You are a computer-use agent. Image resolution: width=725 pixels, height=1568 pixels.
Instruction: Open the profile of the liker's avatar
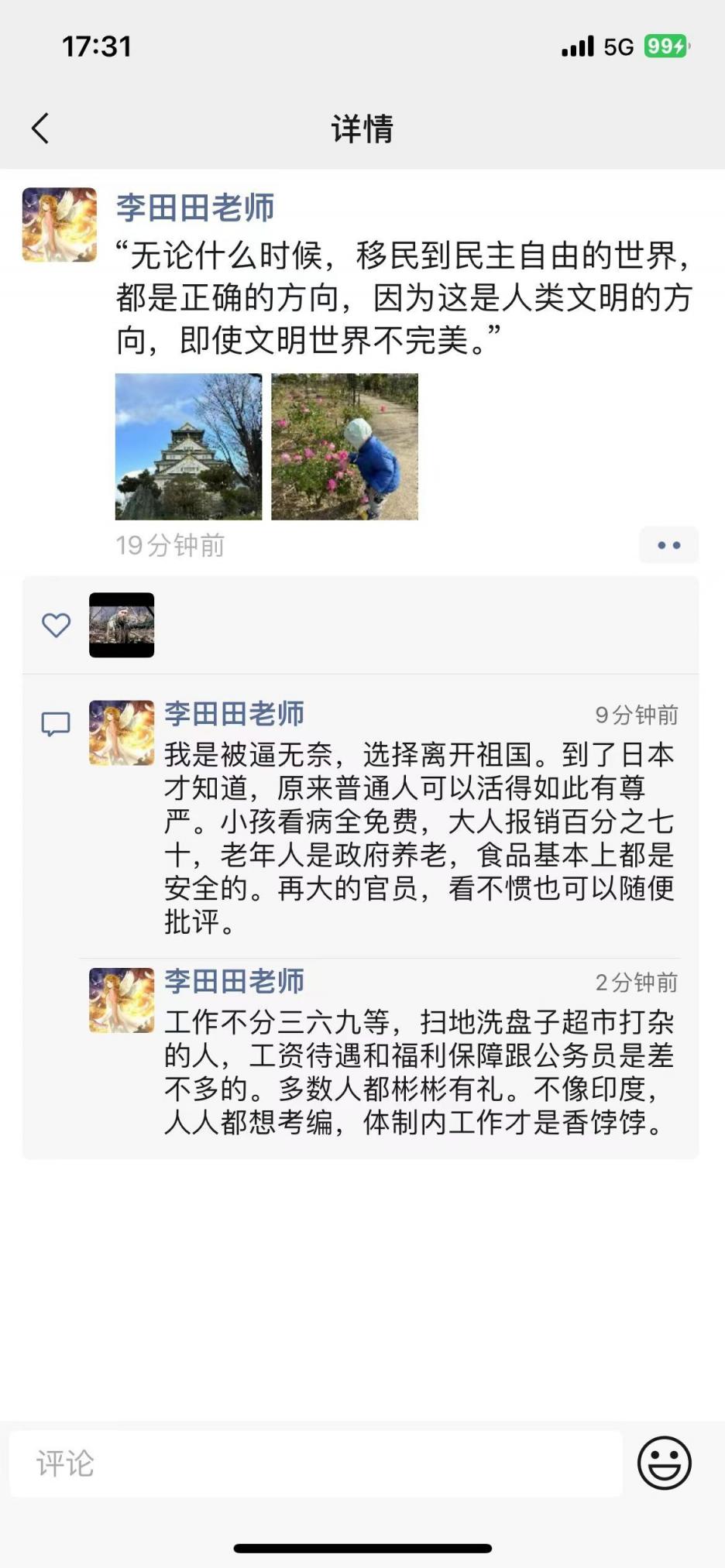(122, 625)
